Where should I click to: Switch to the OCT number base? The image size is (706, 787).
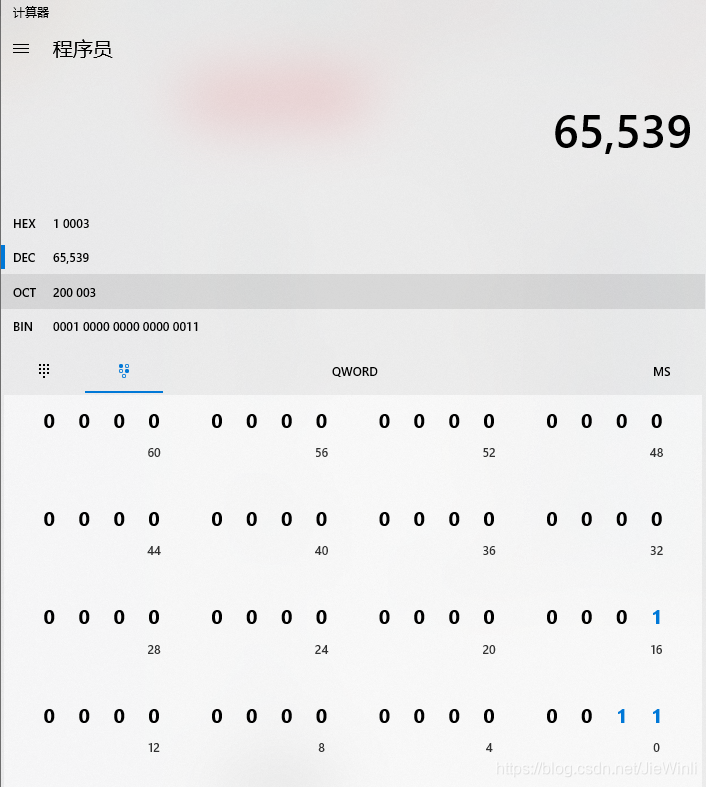(x=25, y=292)
